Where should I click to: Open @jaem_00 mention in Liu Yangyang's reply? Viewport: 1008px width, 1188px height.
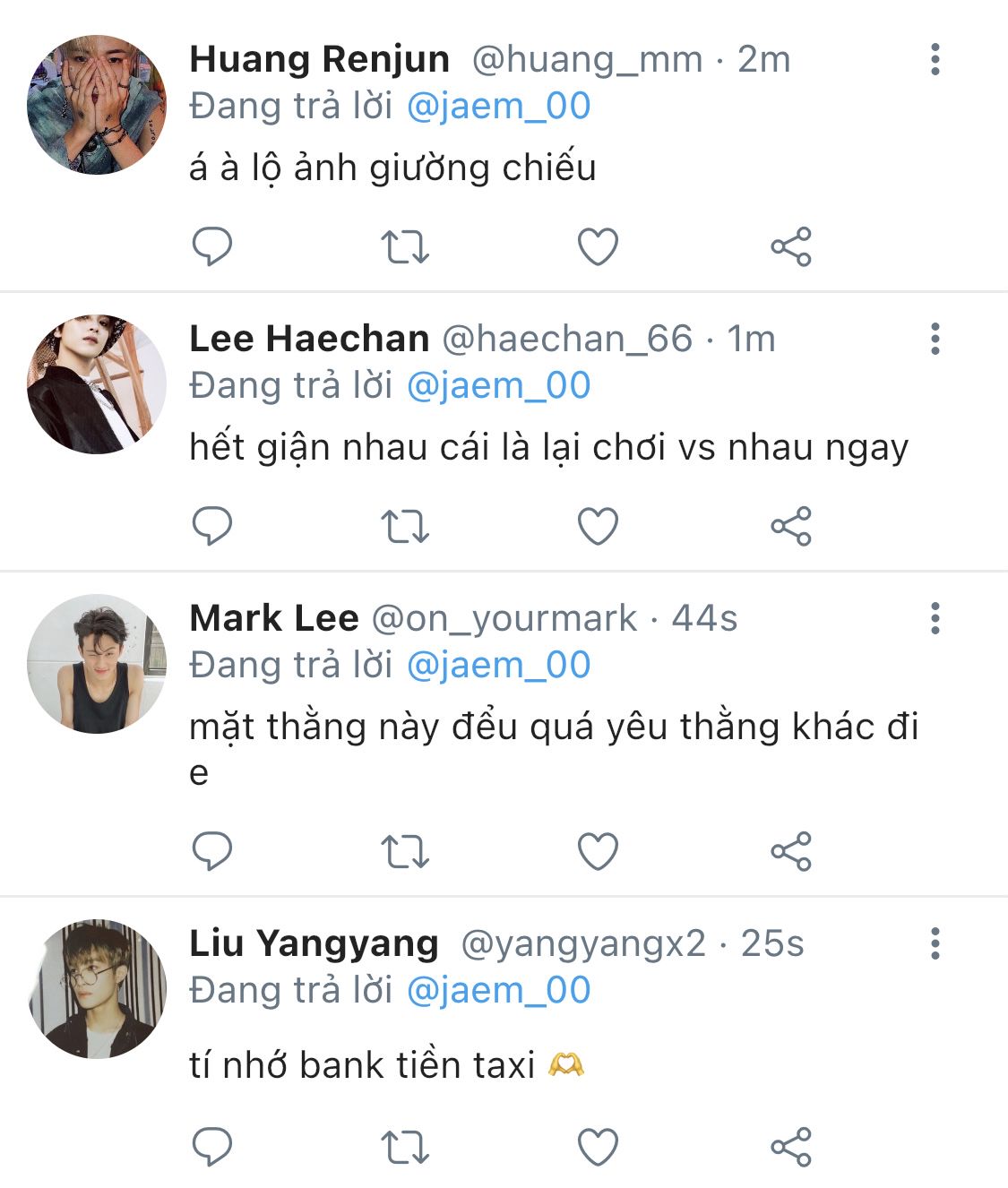pyautogui.click(x=498, y=990)
